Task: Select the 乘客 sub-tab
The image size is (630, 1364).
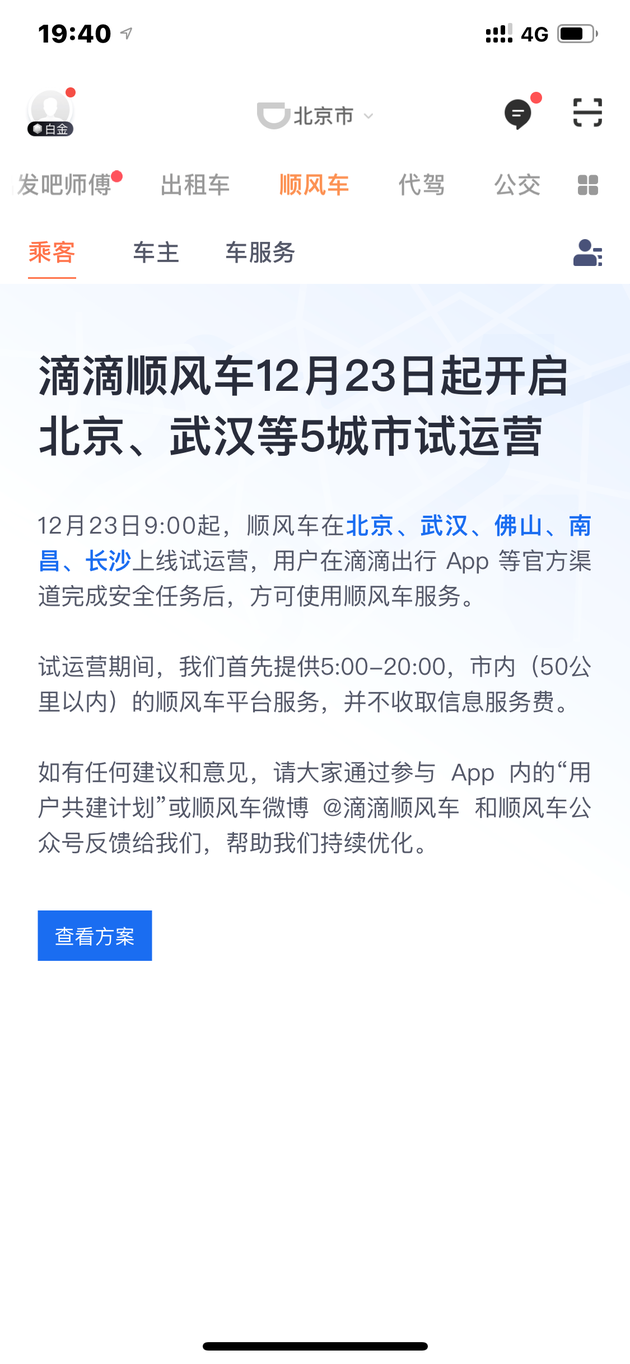Action: point(52,253)
